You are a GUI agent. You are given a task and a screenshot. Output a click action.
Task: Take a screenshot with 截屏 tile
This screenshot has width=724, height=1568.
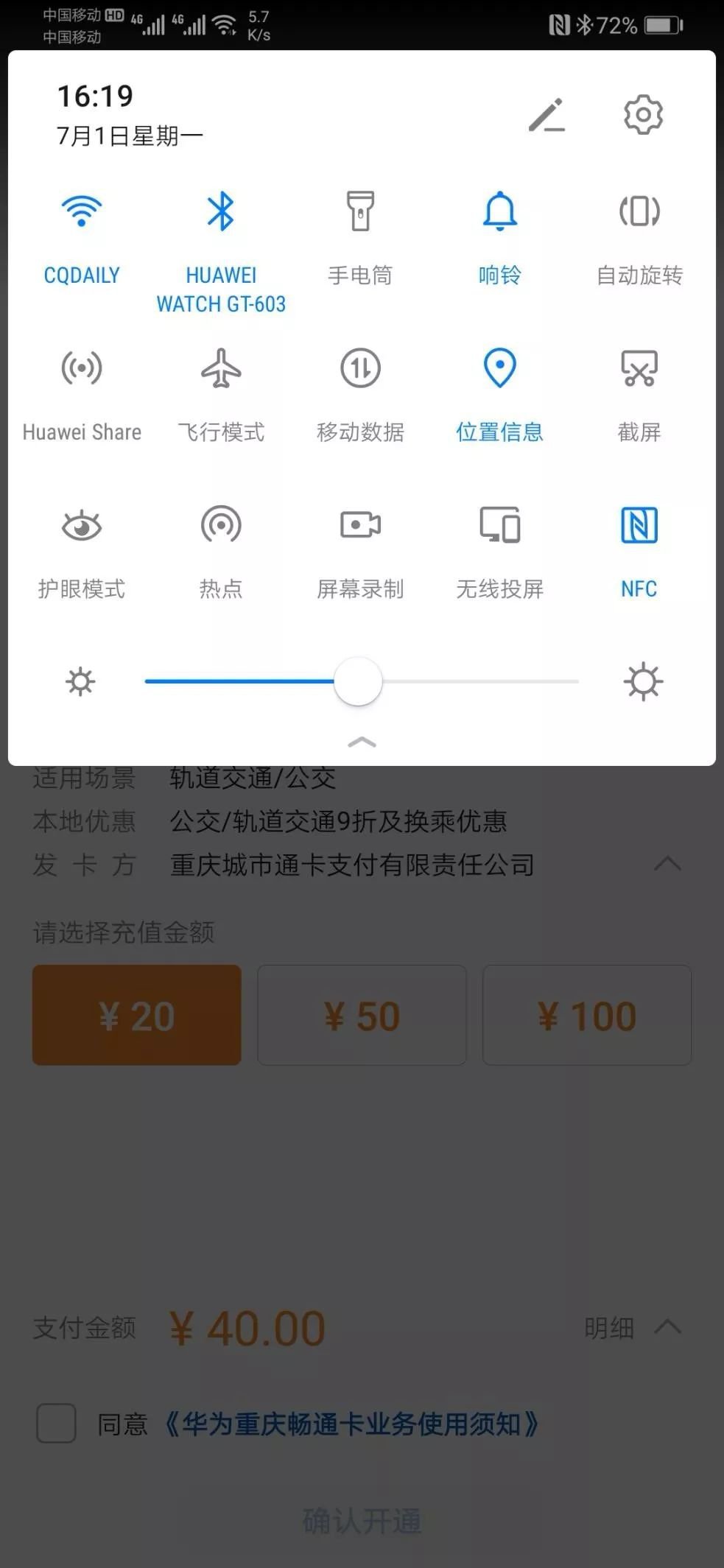639,368
